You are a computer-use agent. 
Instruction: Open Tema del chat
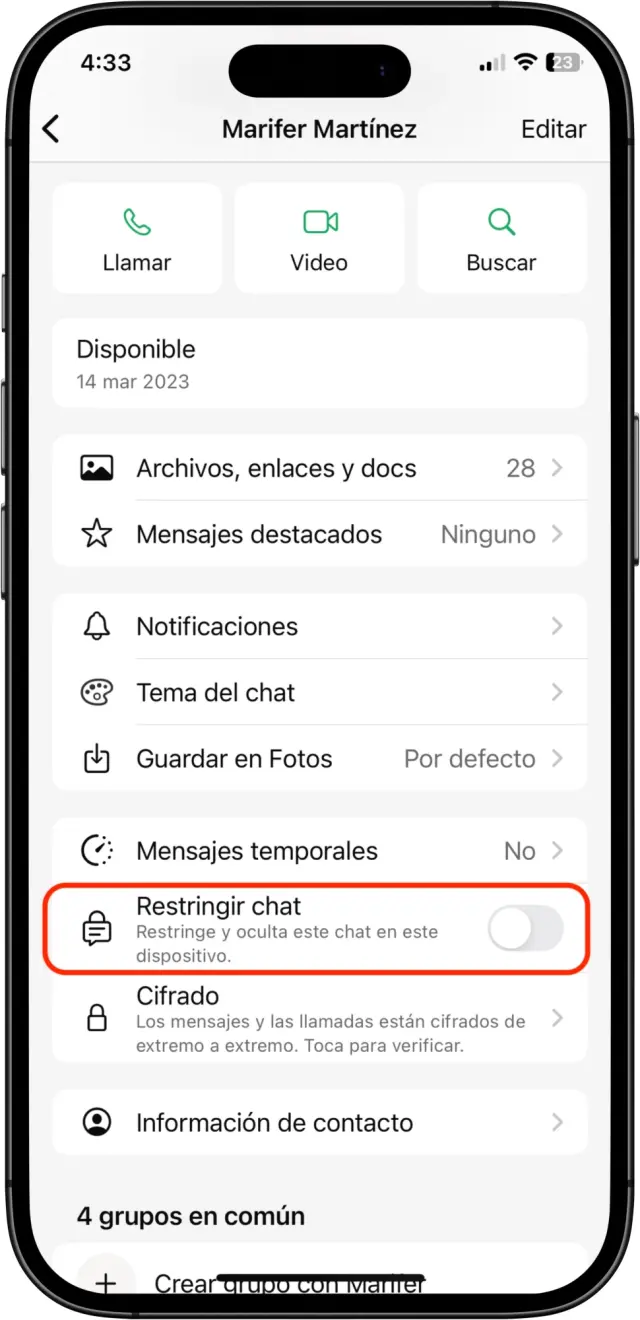[319, 692]
